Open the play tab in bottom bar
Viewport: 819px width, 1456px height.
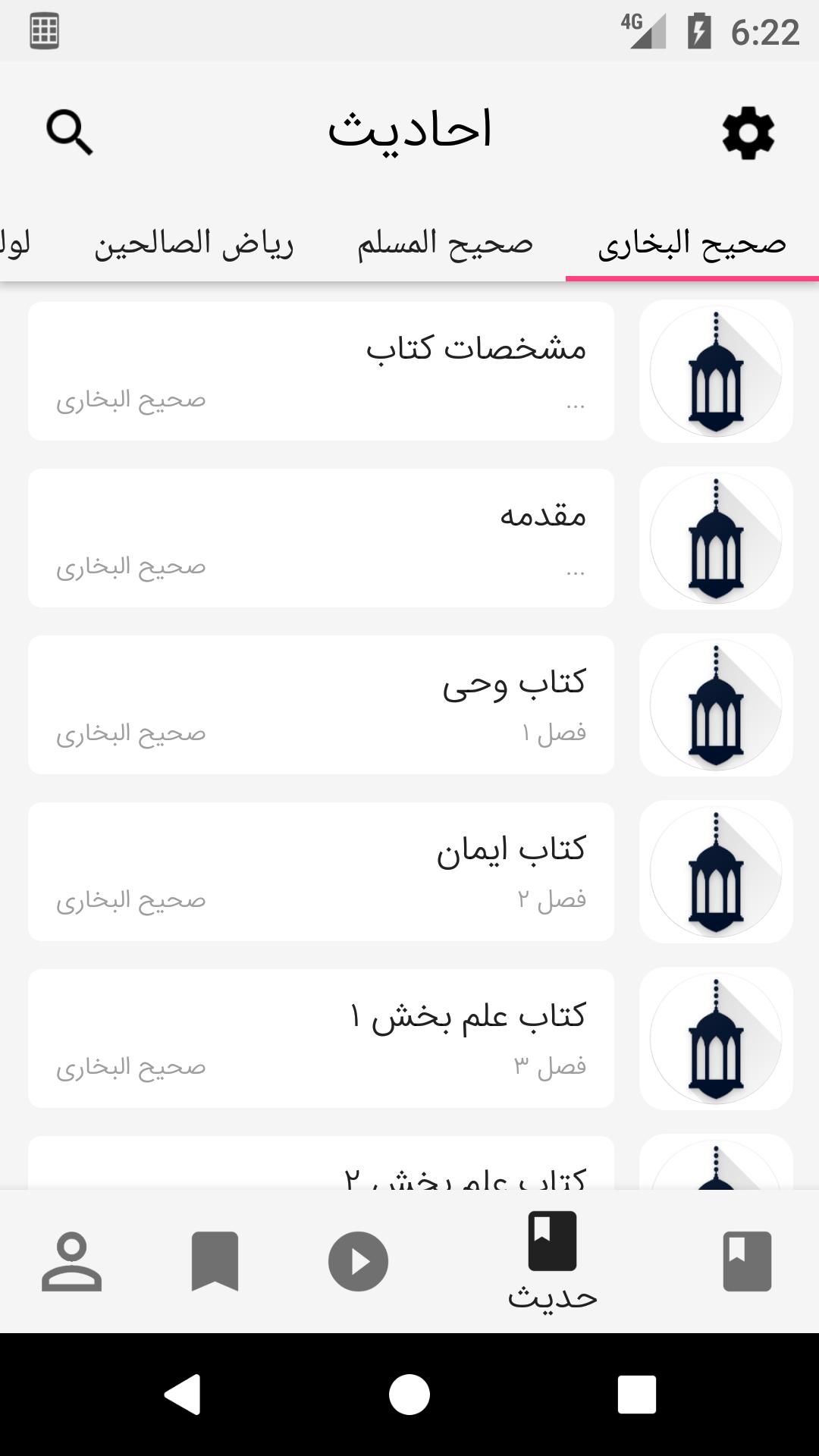[x=358, y=1261]
